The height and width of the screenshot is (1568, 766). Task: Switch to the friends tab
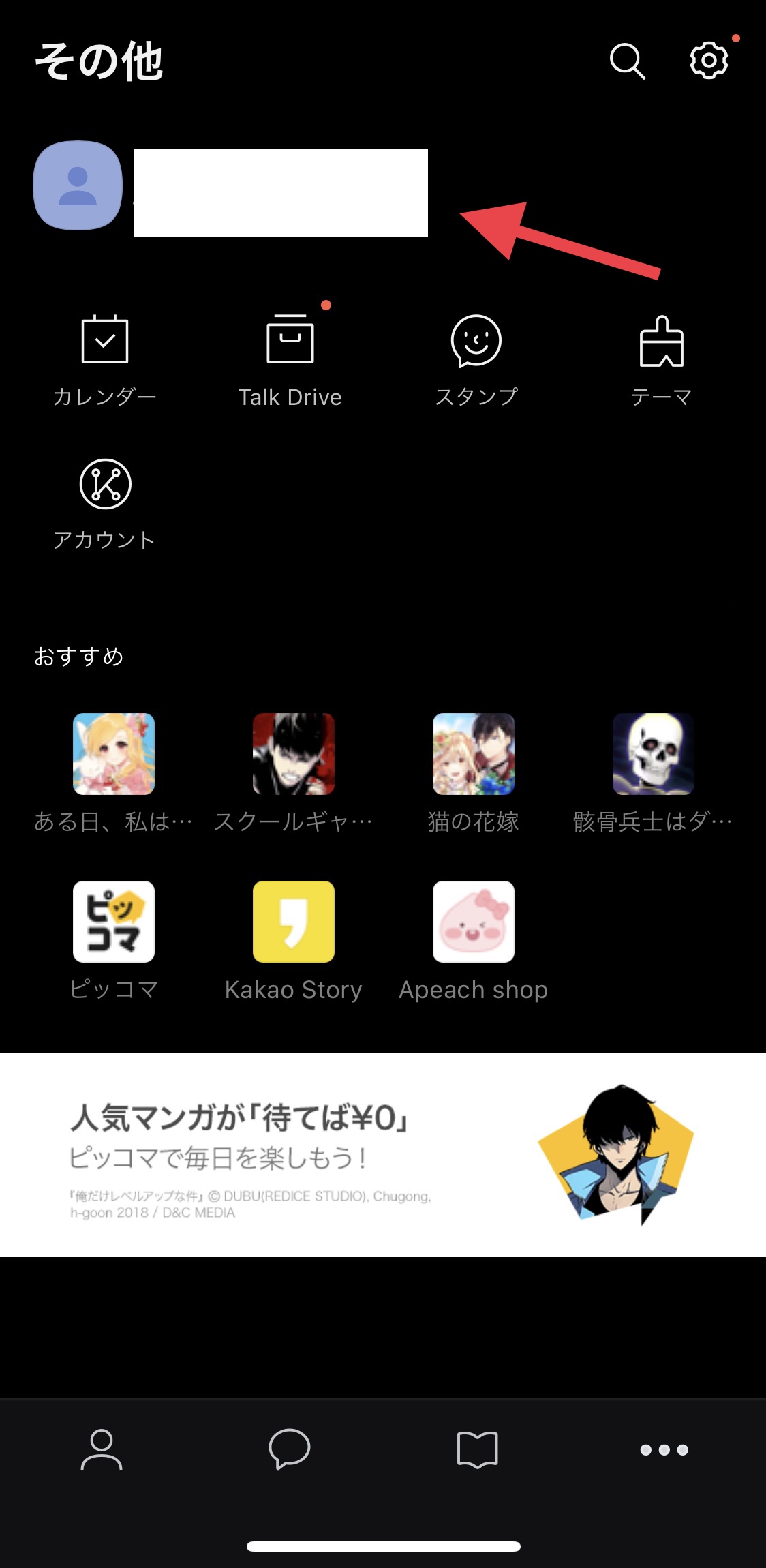tap(102, 1449)
